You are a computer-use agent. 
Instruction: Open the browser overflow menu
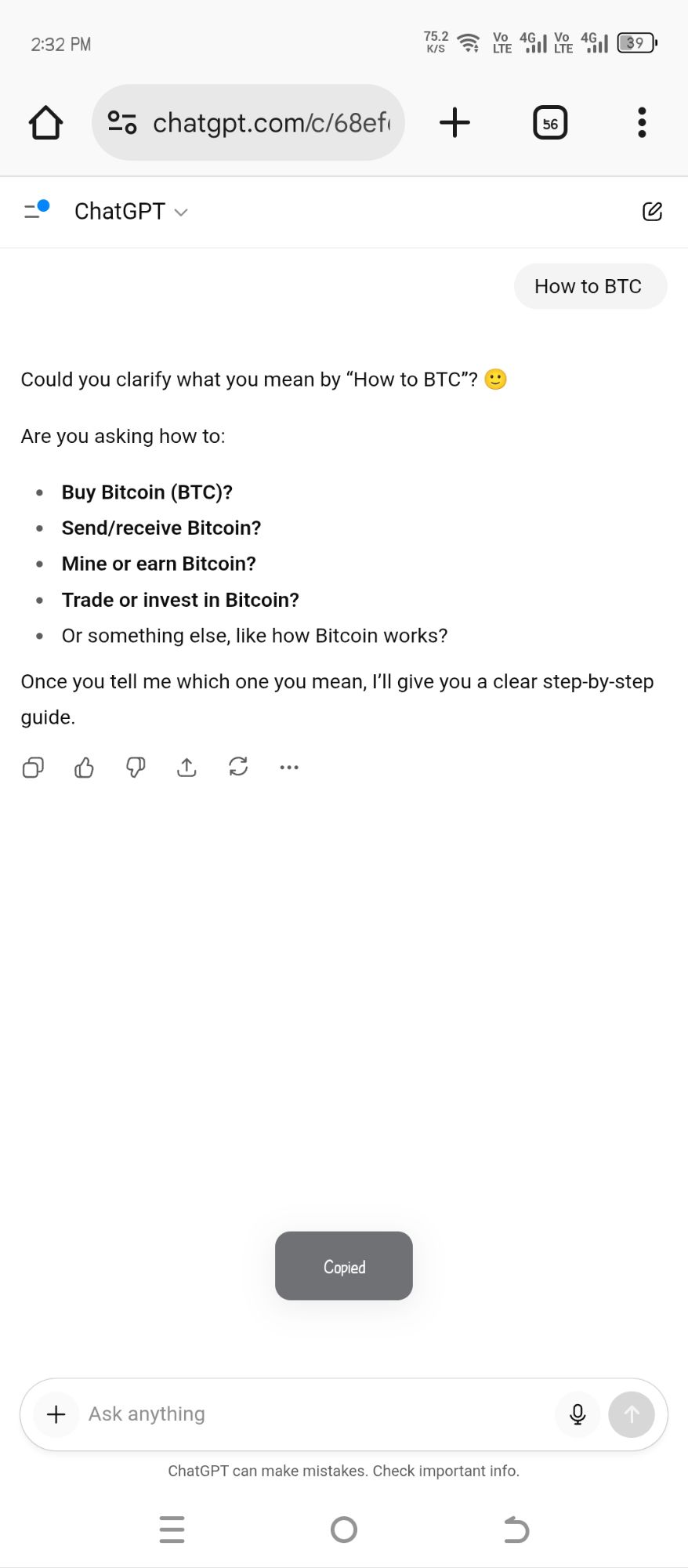pyautogui.click(x=642, y=122)
